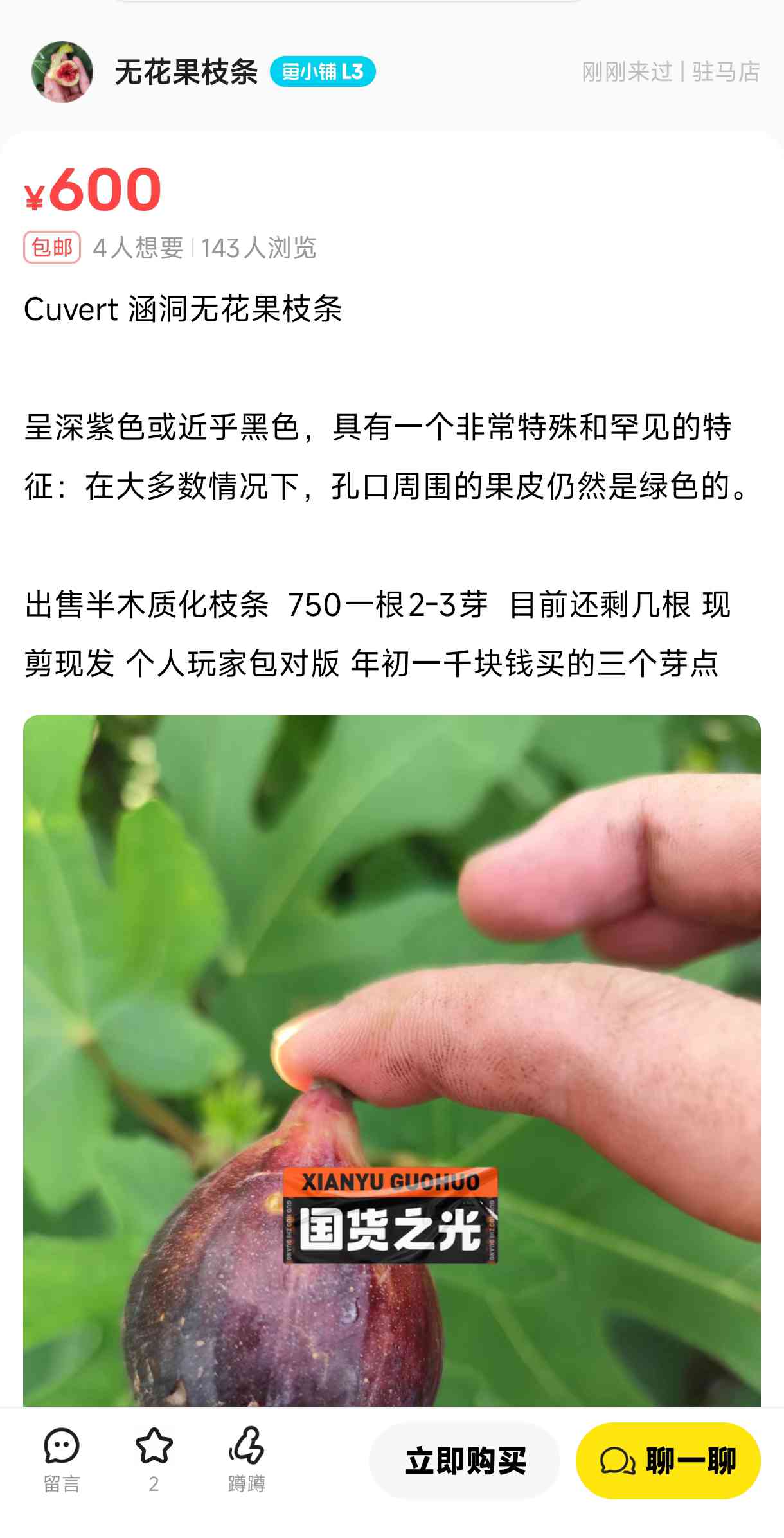784x1538 pixels.
Task: Chat with seller via 聊一聊
Action: point(668,1461)
